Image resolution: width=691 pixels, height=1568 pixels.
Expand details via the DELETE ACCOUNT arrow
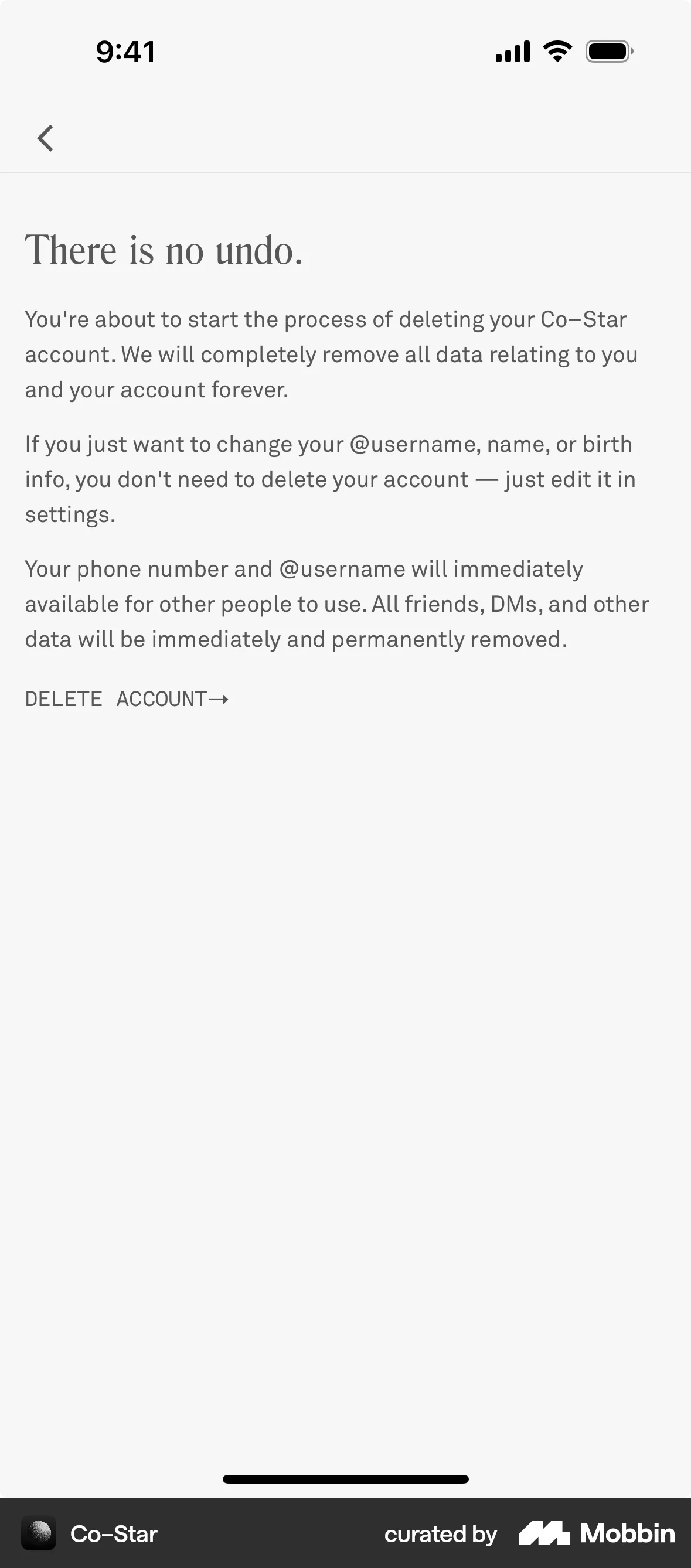click(220, 699)
